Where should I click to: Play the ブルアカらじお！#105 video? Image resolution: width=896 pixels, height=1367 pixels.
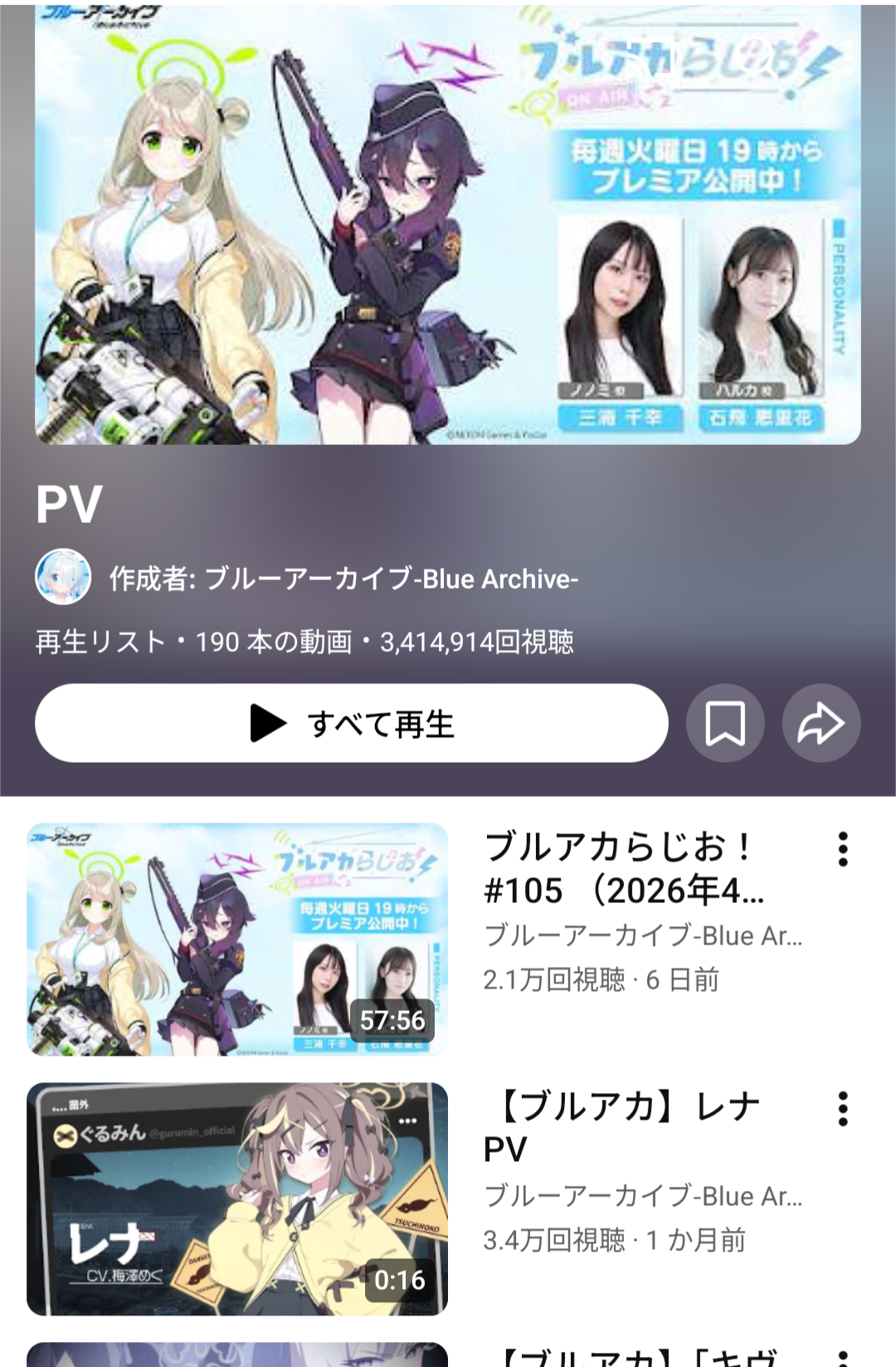point(237,939)
